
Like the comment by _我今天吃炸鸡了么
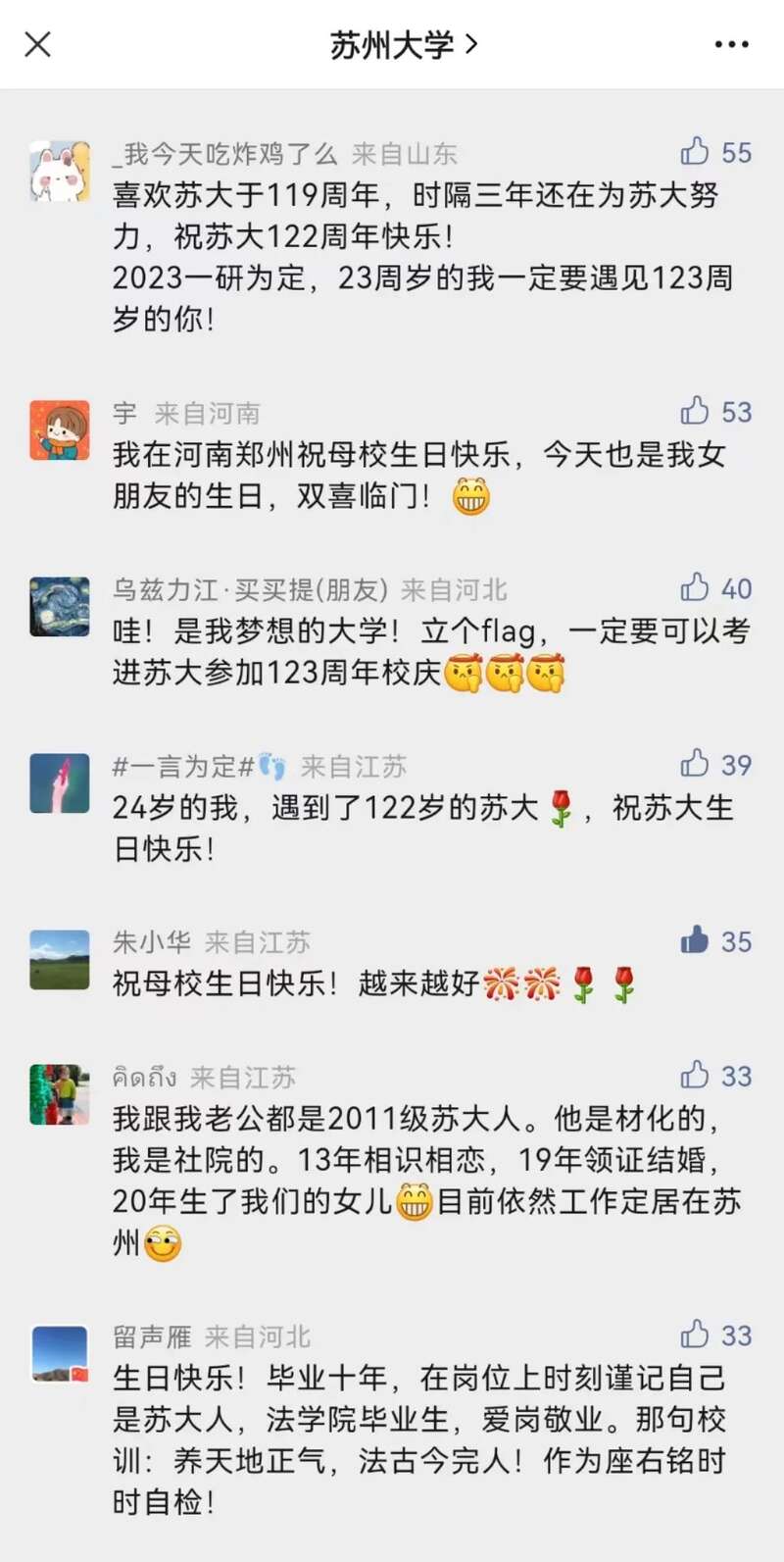(696, 152)
